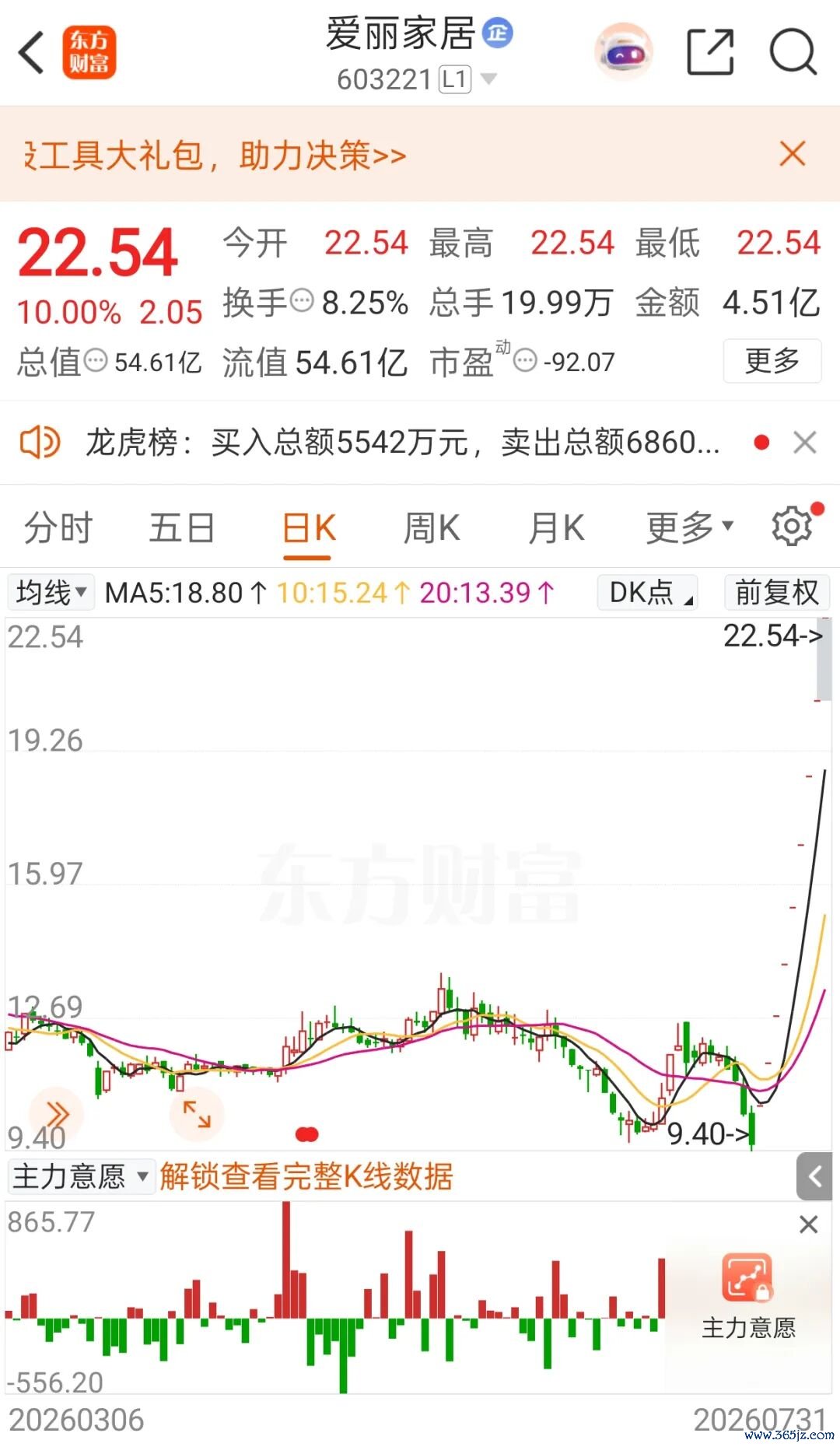Expand the stock code 603221 dropdown
This screenshot has width=840, height=1447.
coord(489,79)
